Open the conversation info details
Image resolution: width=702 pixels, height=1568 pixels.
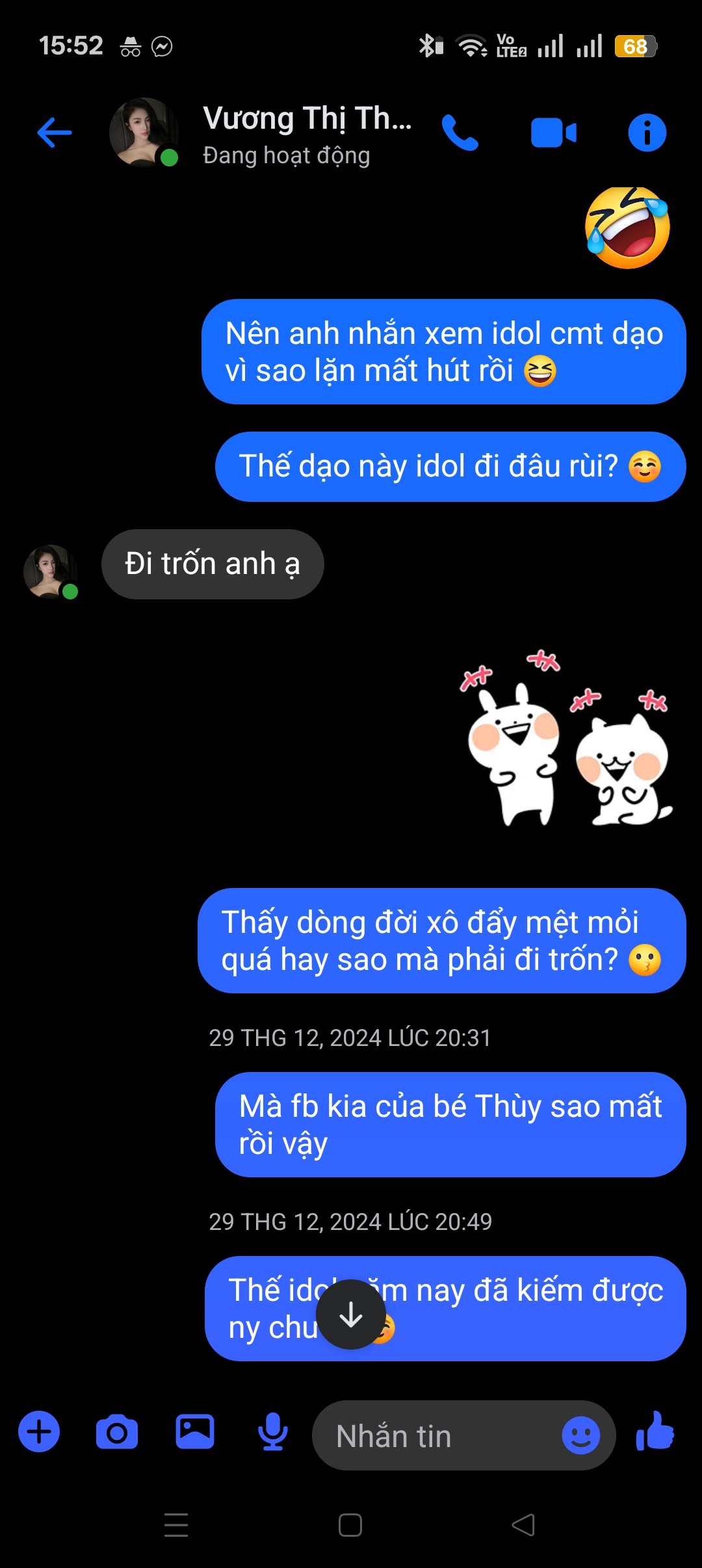[647, 133]
